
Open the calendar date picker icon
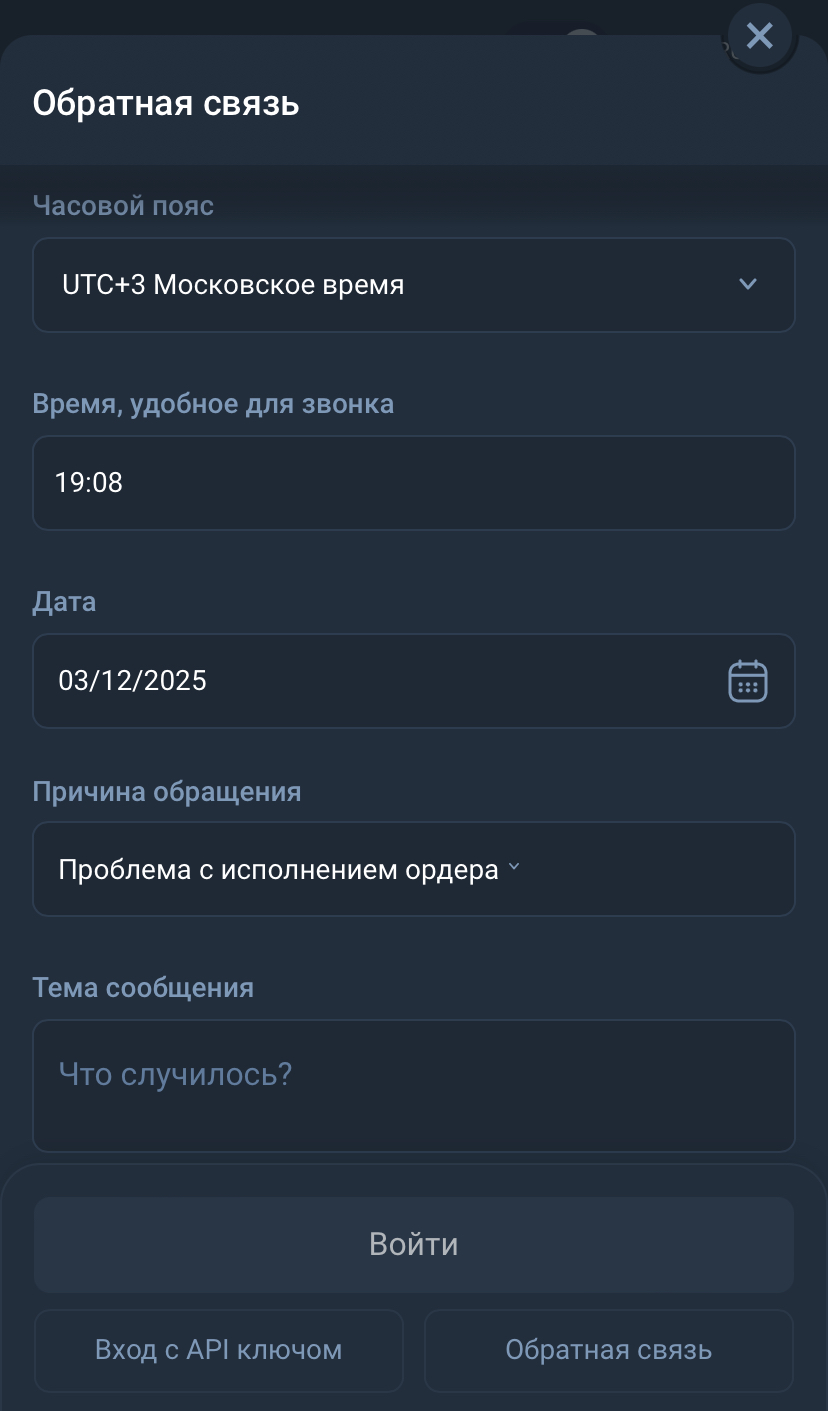[x=747, y=681]
